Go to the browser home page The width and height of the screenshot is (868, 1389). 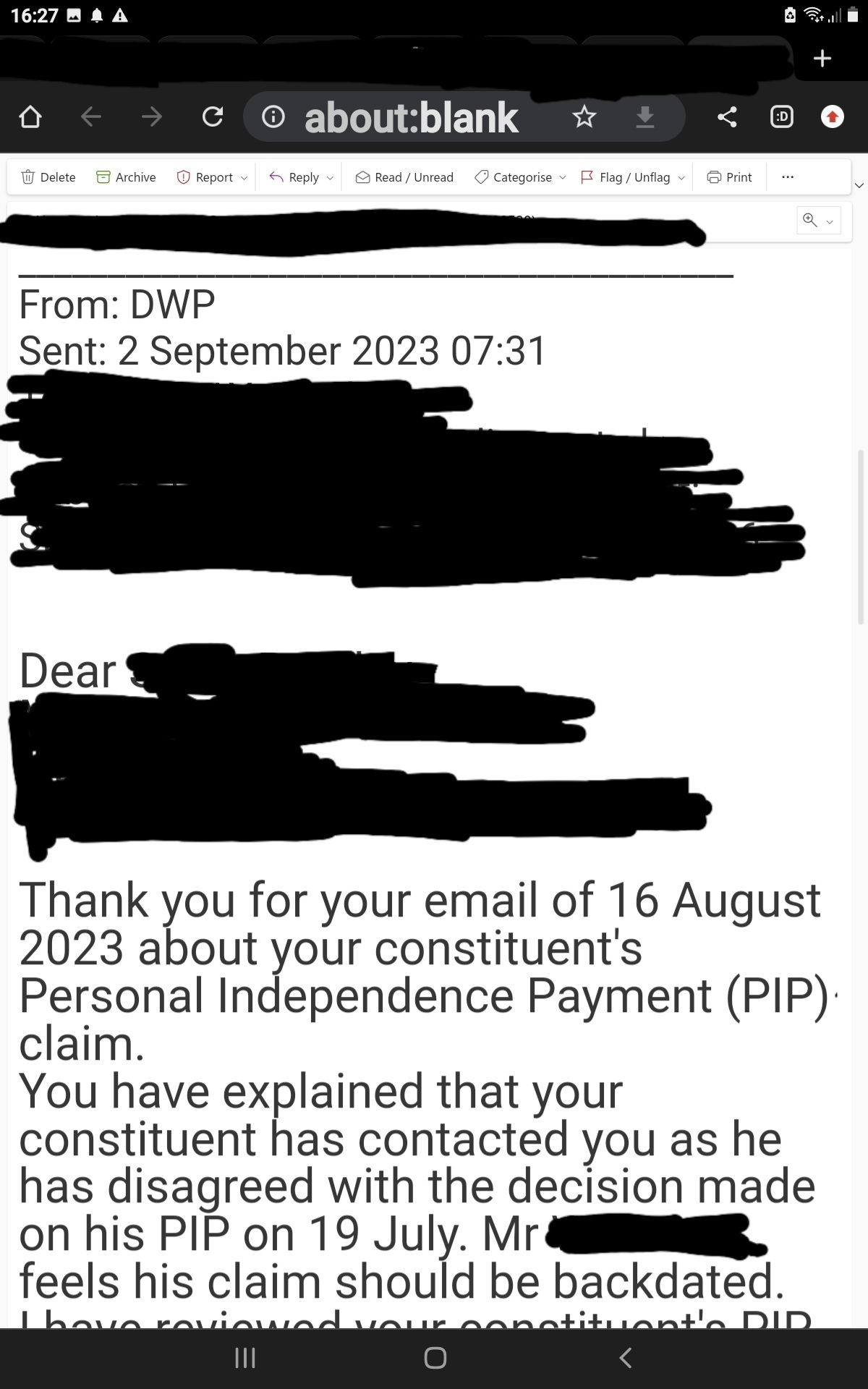pyautogui.click(x=30, y=116)
